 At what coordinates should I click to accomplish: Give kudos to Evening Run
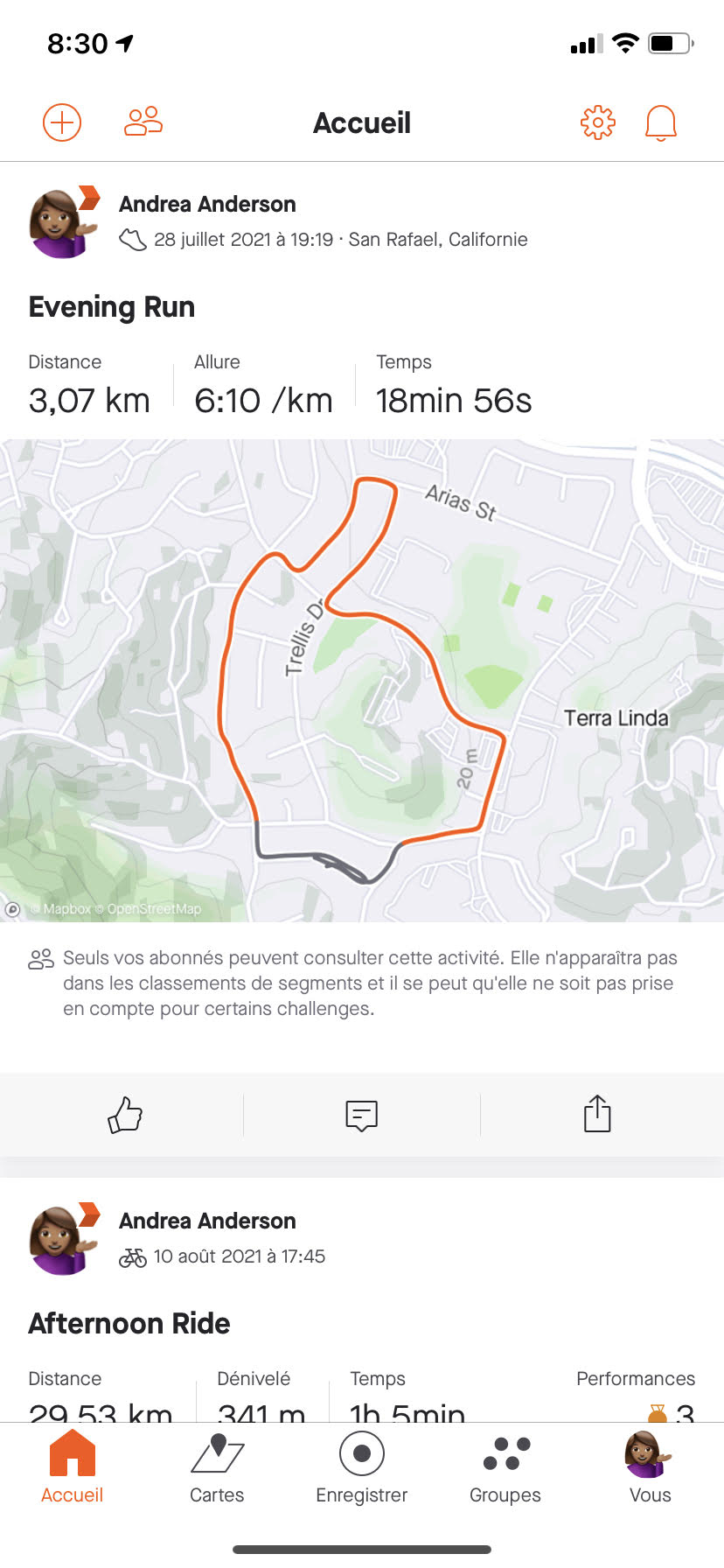pos(124,1115)
